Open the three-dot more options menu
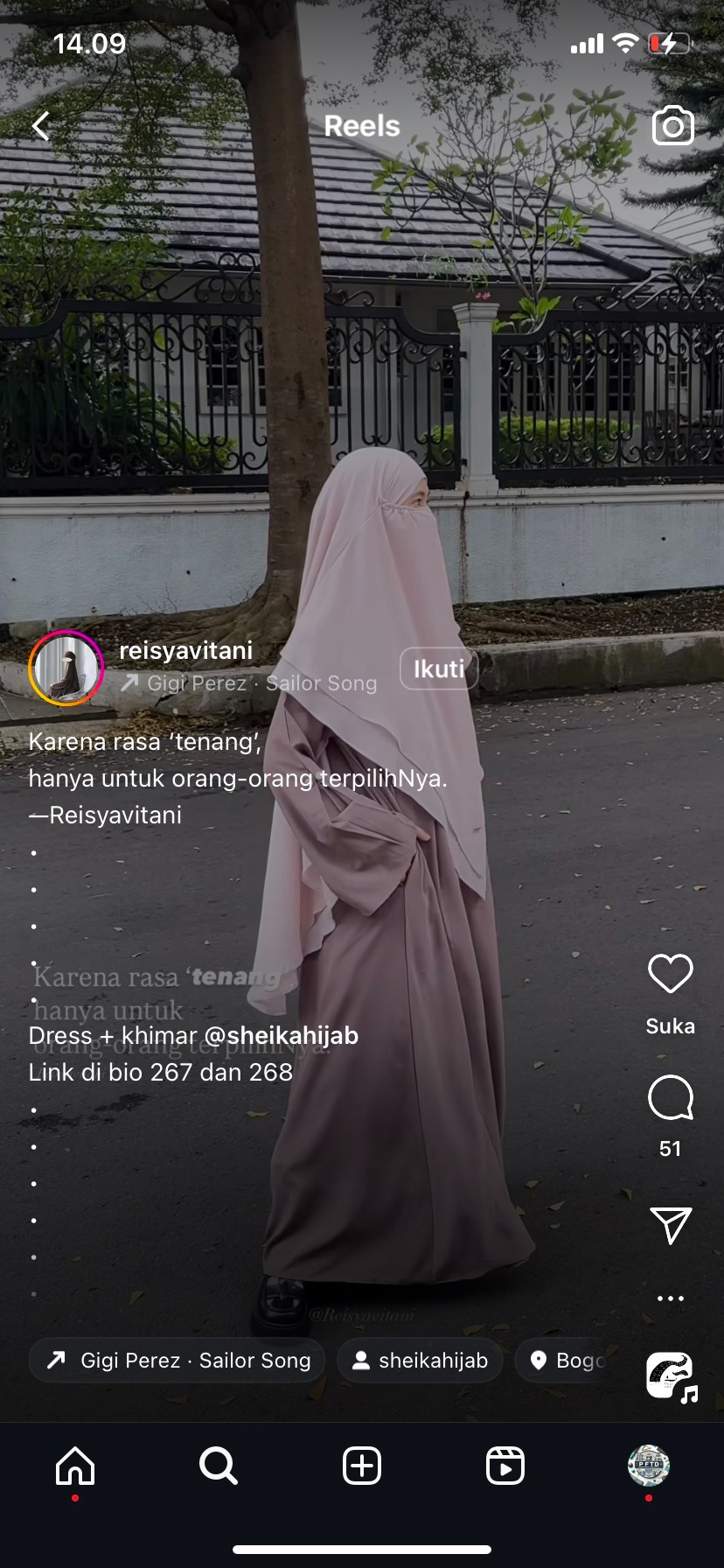The height and width of the screenshot is (1568, 724). tap(670, 1298)
